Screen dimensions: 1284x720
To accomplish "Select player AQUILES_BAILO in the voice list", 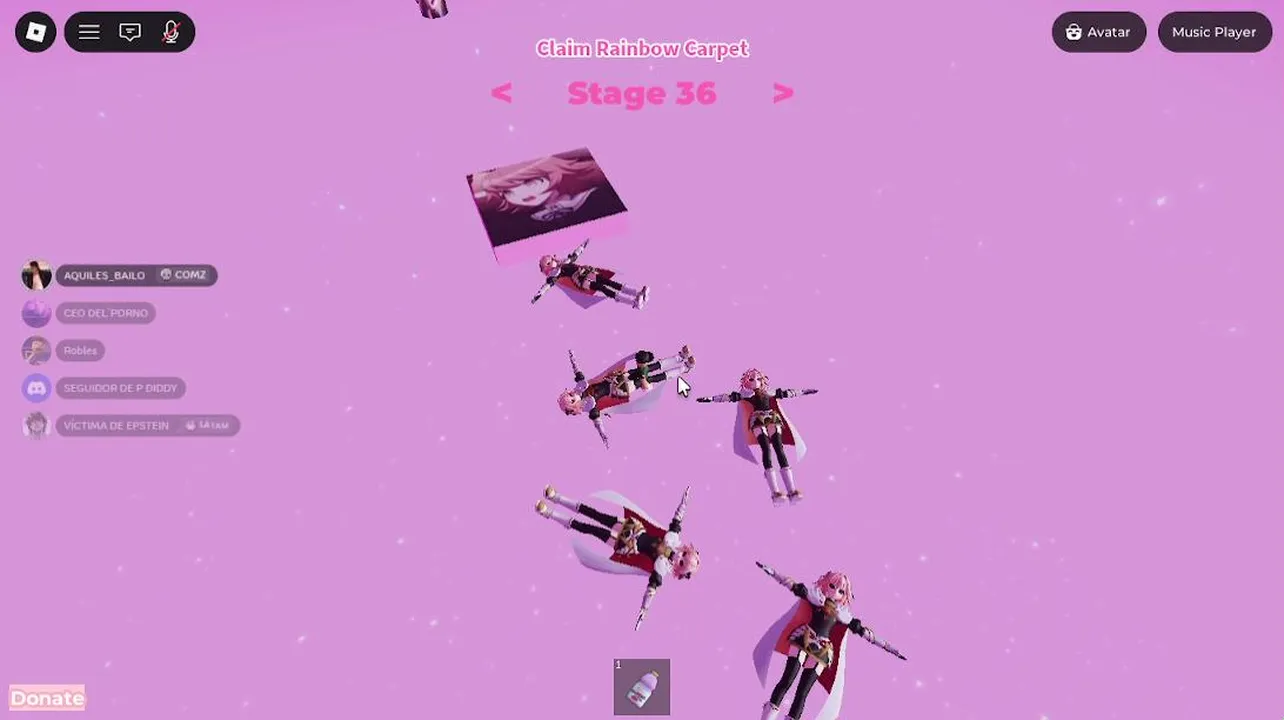I will [104, 275].
